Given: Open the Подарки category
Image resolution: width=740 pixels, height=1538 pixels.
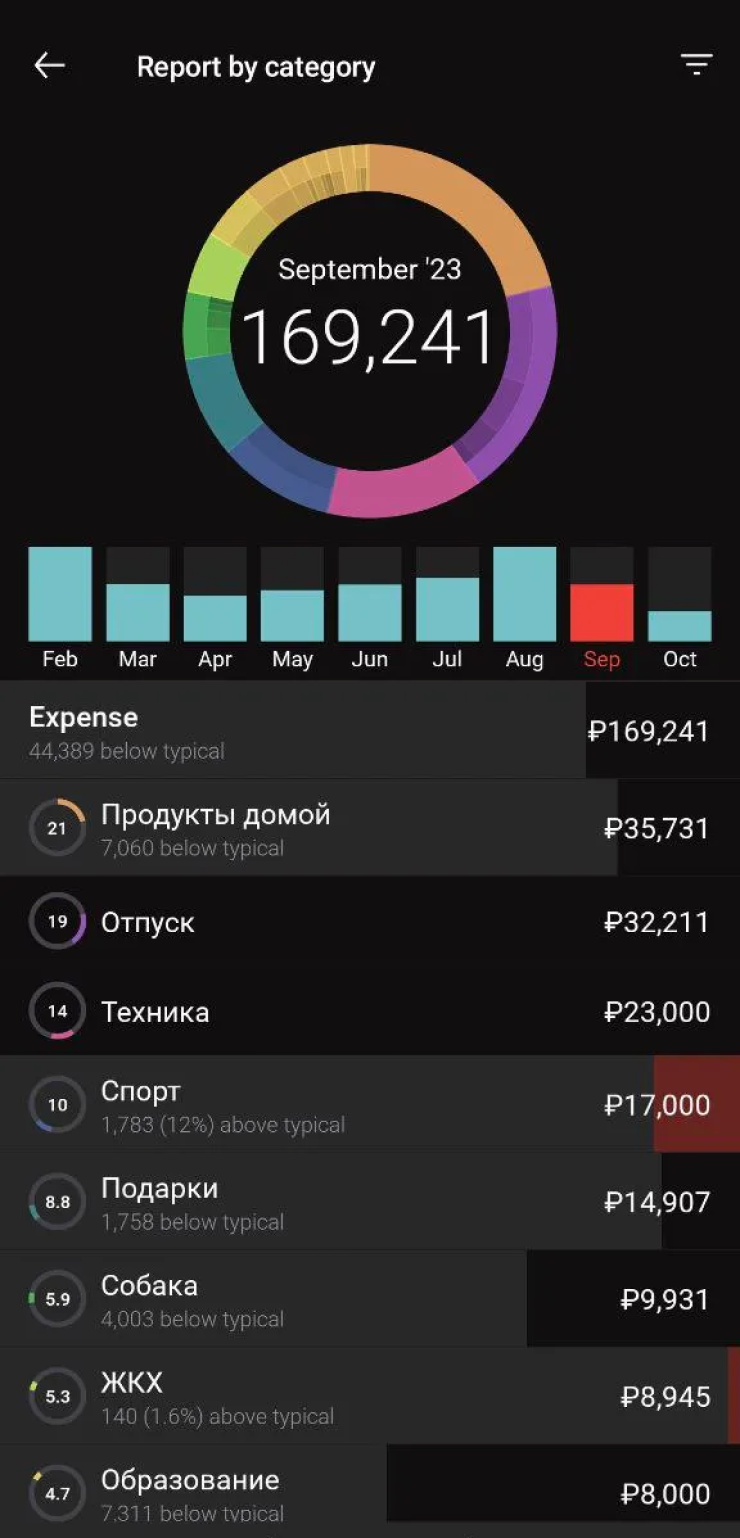Looking at the screenshot, I should click(370, 1201).
